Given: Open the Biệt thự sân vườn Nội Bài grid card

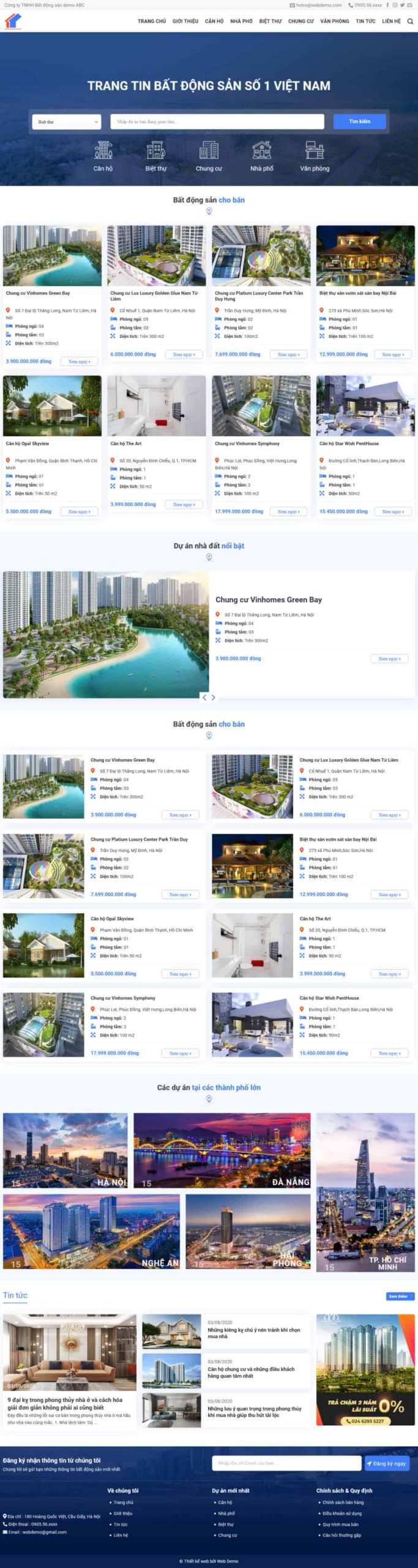Looking at the screenshot, I should pos(365,256).
